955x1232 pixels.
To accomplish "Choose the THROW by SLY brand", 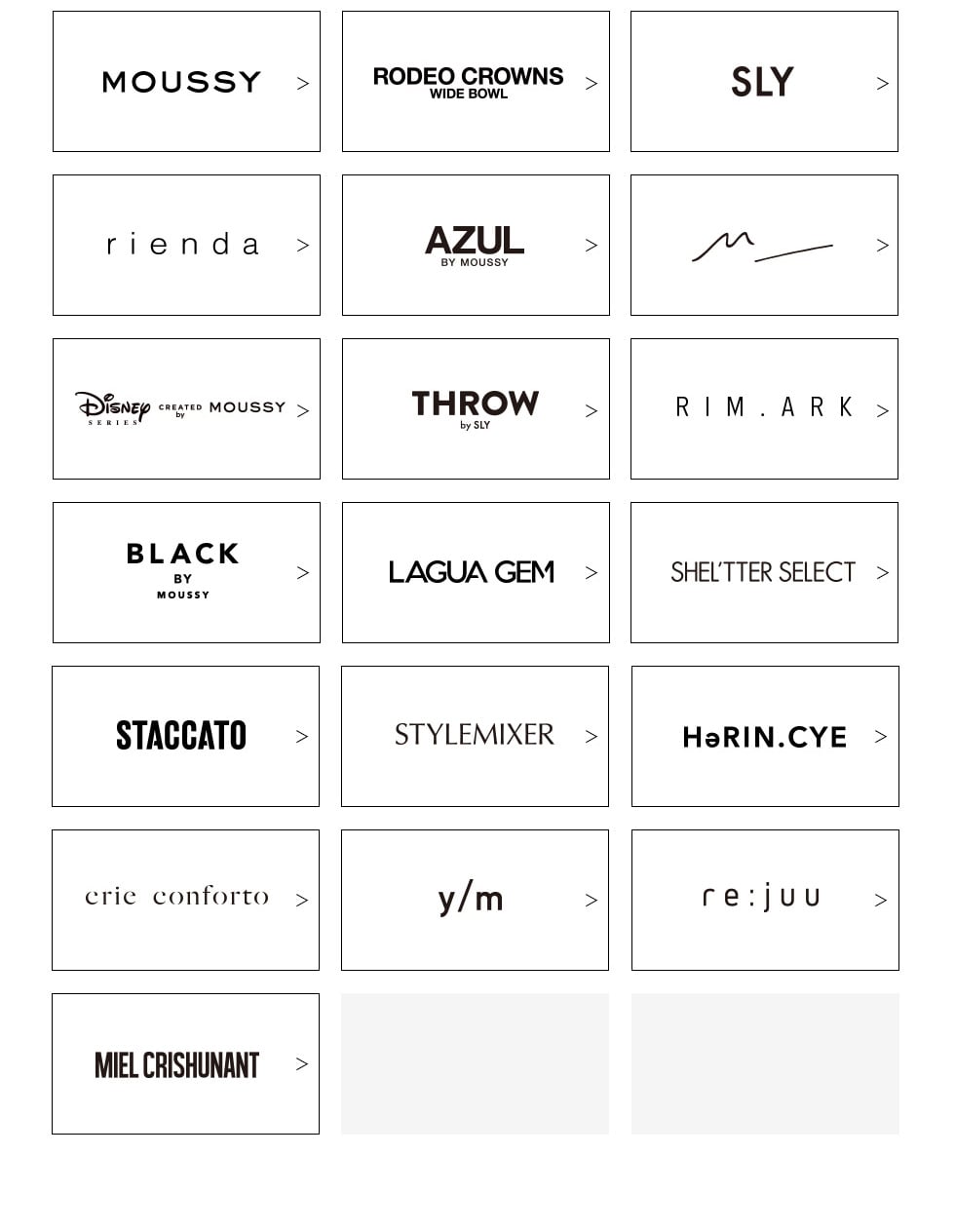I will point(476,409).
